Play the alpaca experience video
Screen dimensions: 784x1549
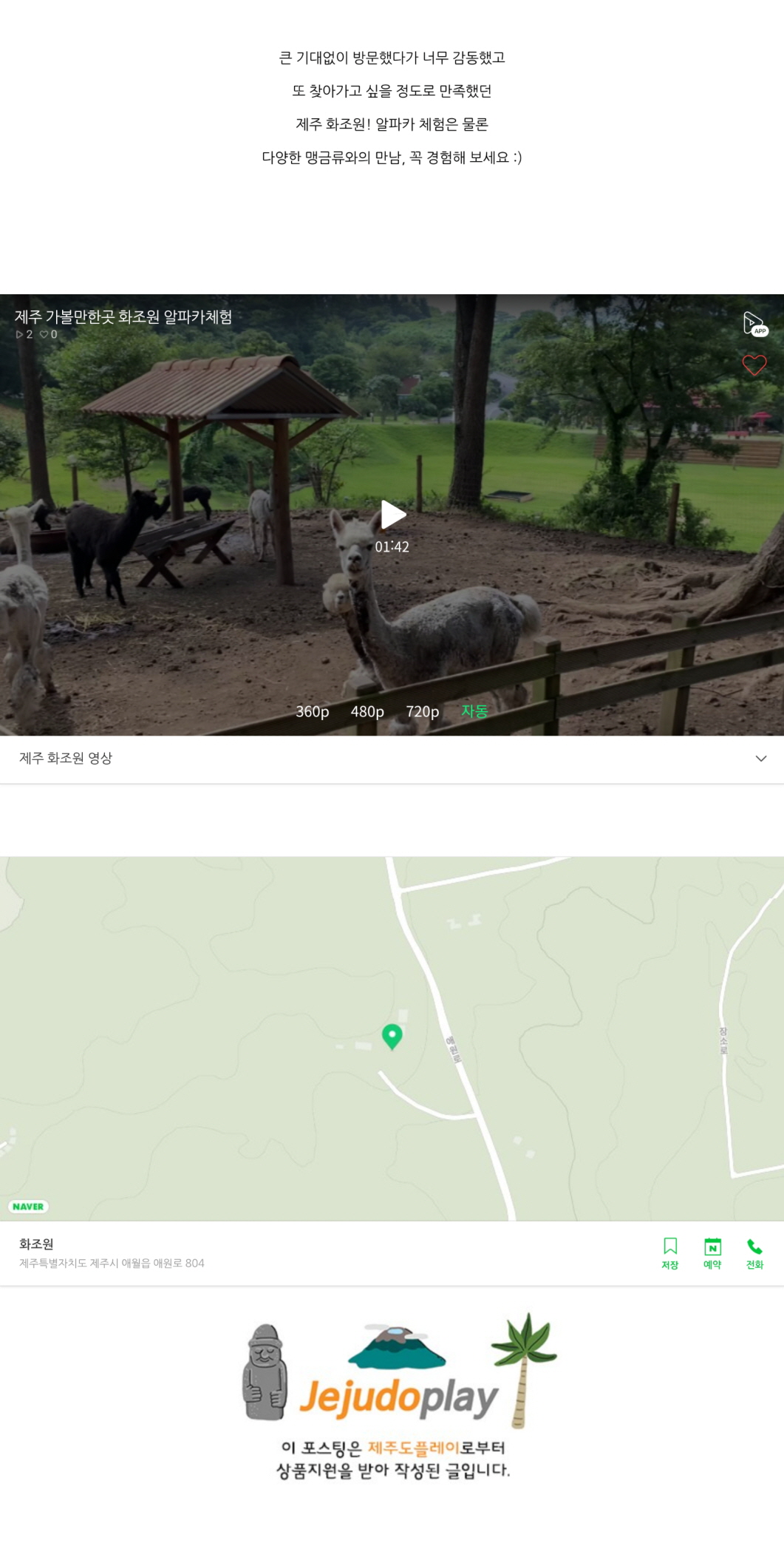click(x=392, y=515)
